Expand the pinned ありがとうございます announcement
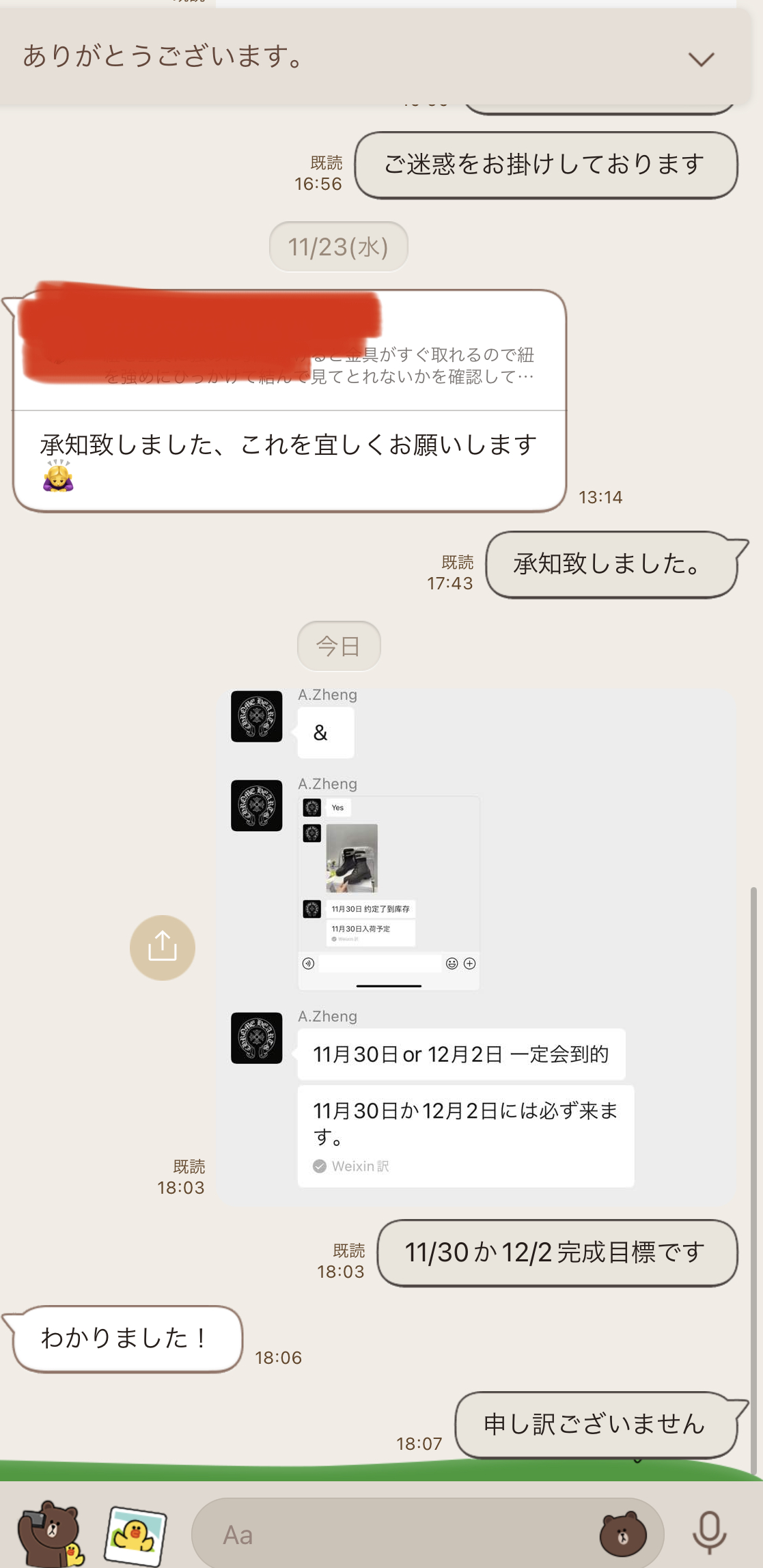Image resolution: width=763 pixels, height=1568 pixels. pyautogui.click(x=701, y=59)
